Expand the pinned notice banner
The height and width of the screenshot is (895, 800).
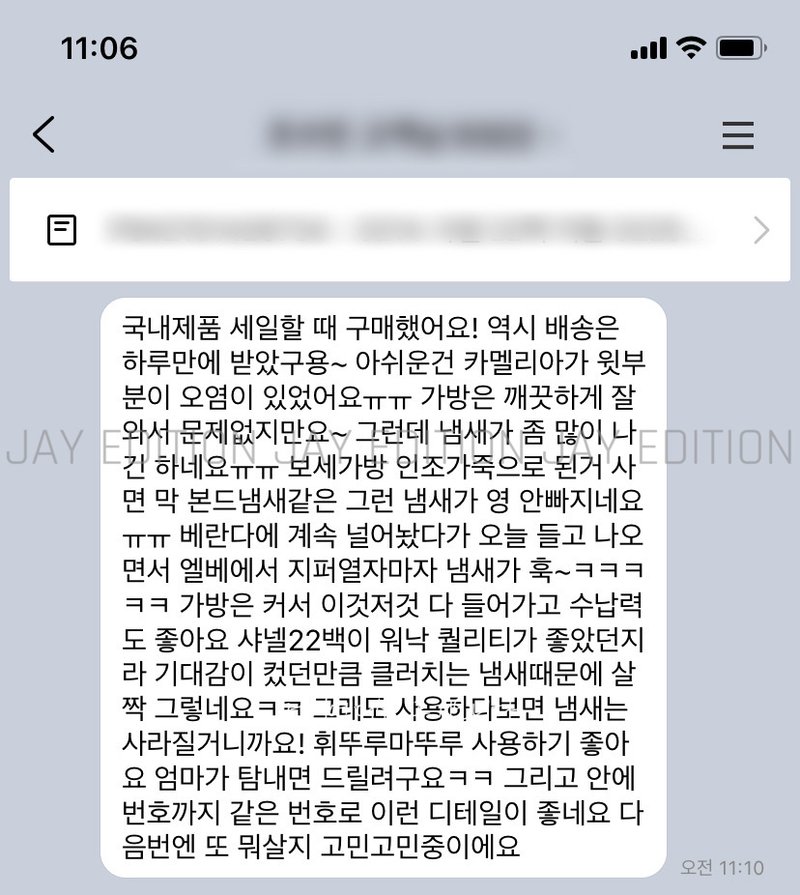tap(761, 231)
